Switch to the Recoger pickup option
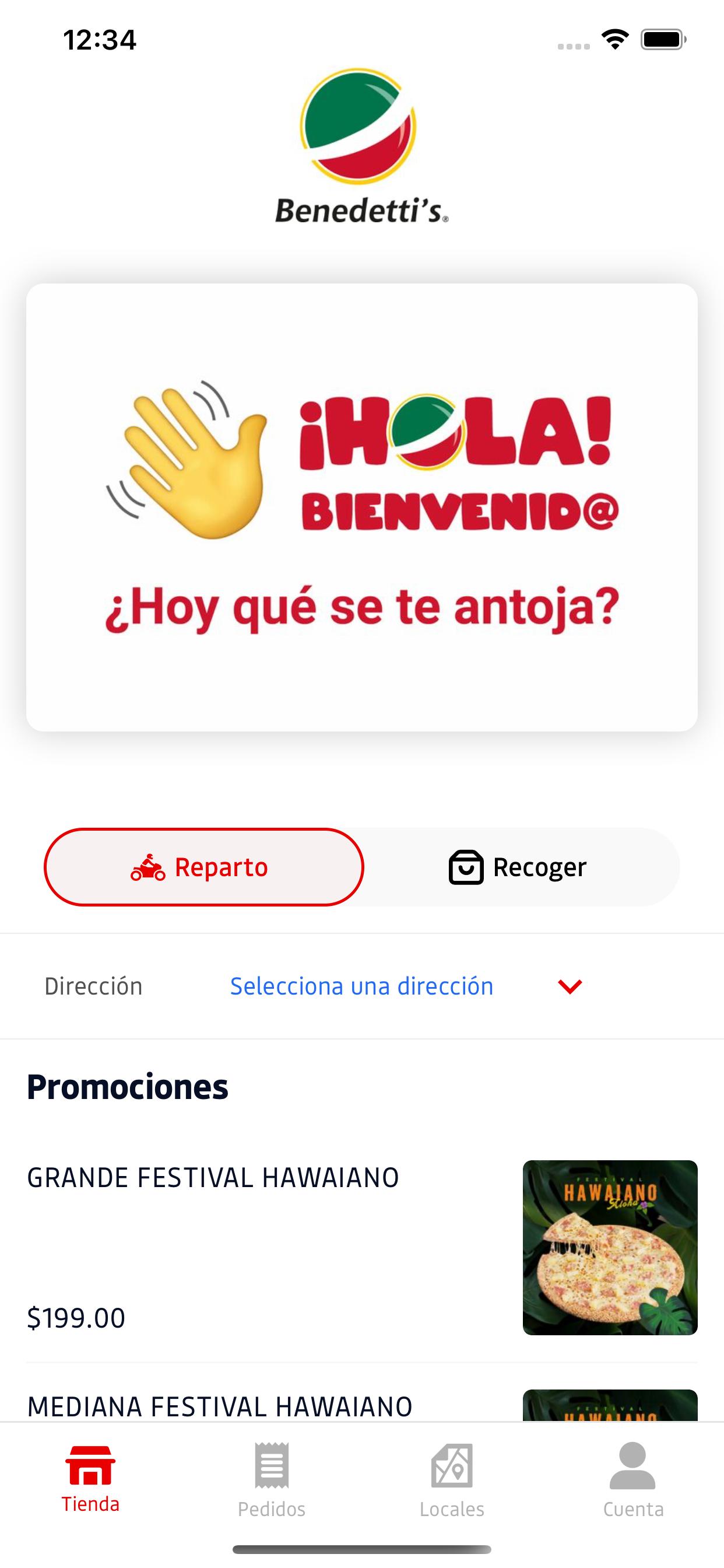Screen dimensions: 724x1568 [518, 867]
